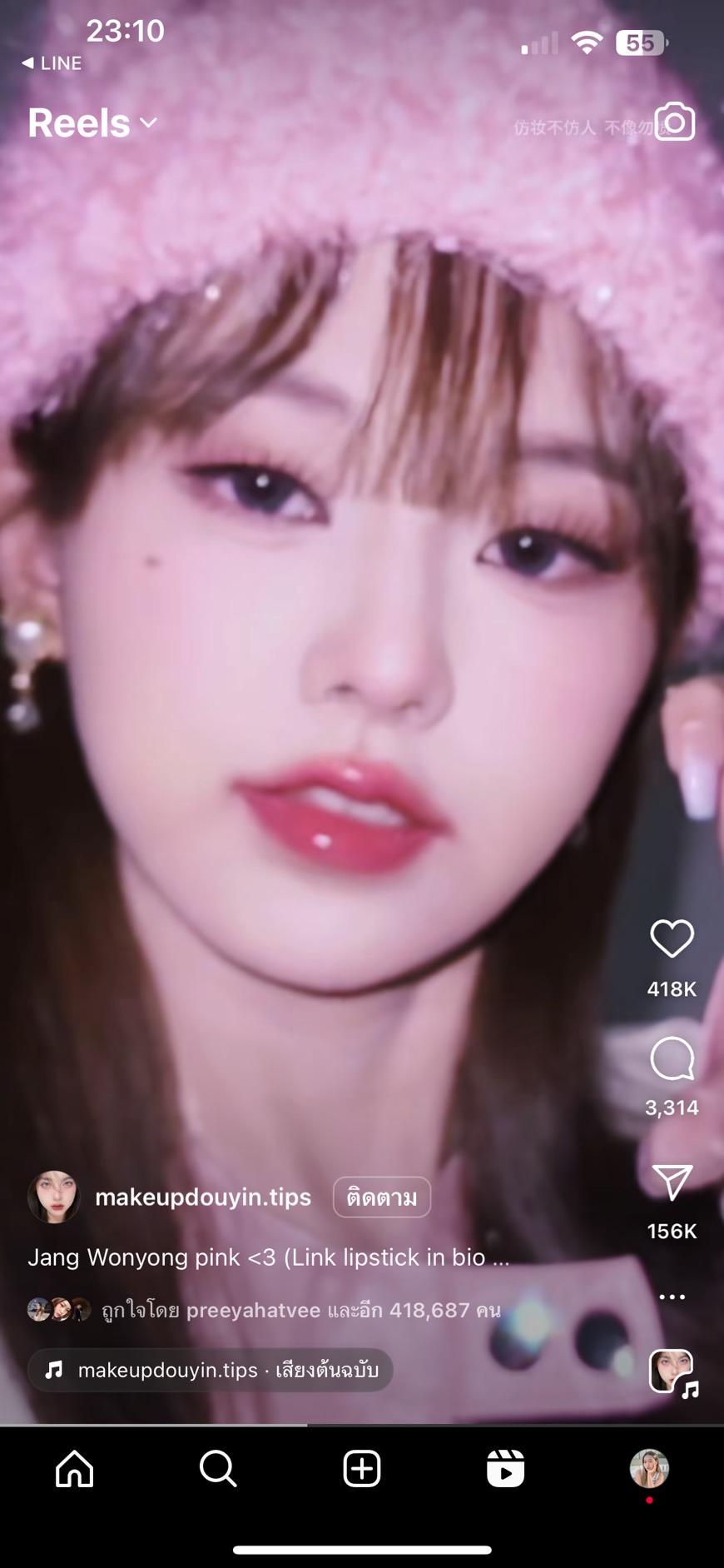Viewport: 724px width, 1568px height.
Task: Open the camera to create a reel
Action: tap(674, 122)
